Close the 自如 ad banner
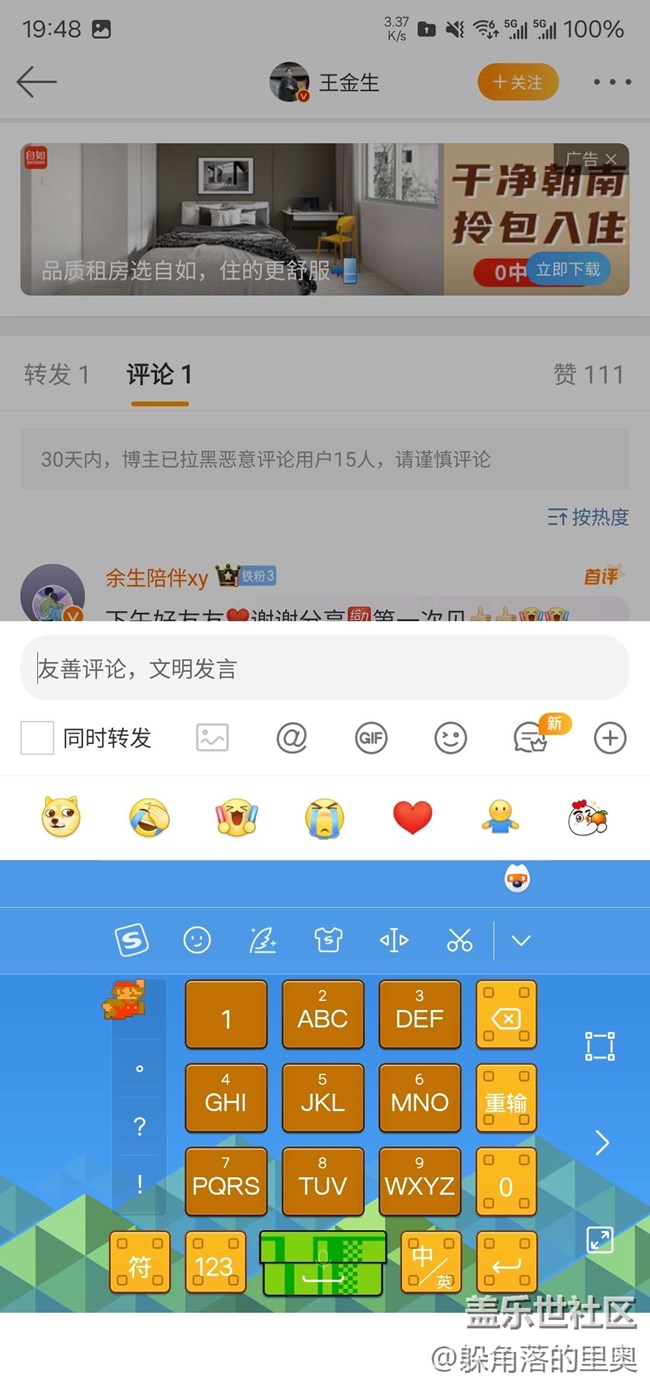650x1394 pixels. click(610, 159)
